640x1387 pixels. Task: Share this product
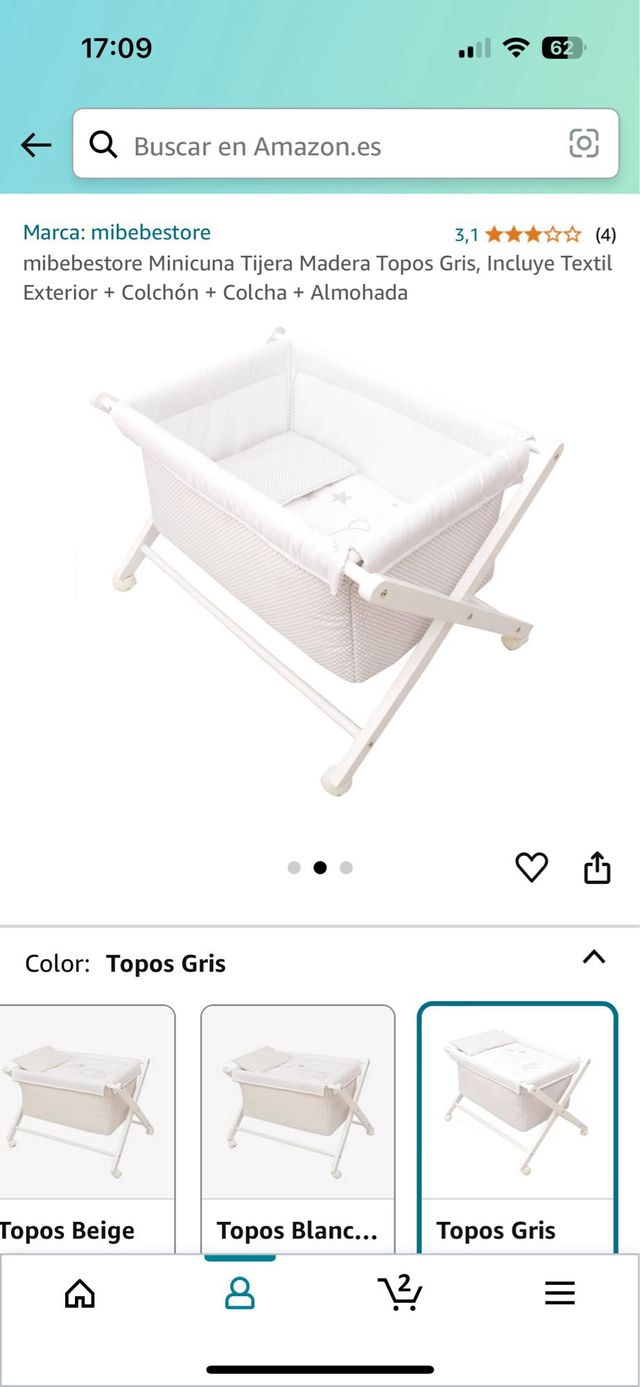tap(597, 867)
